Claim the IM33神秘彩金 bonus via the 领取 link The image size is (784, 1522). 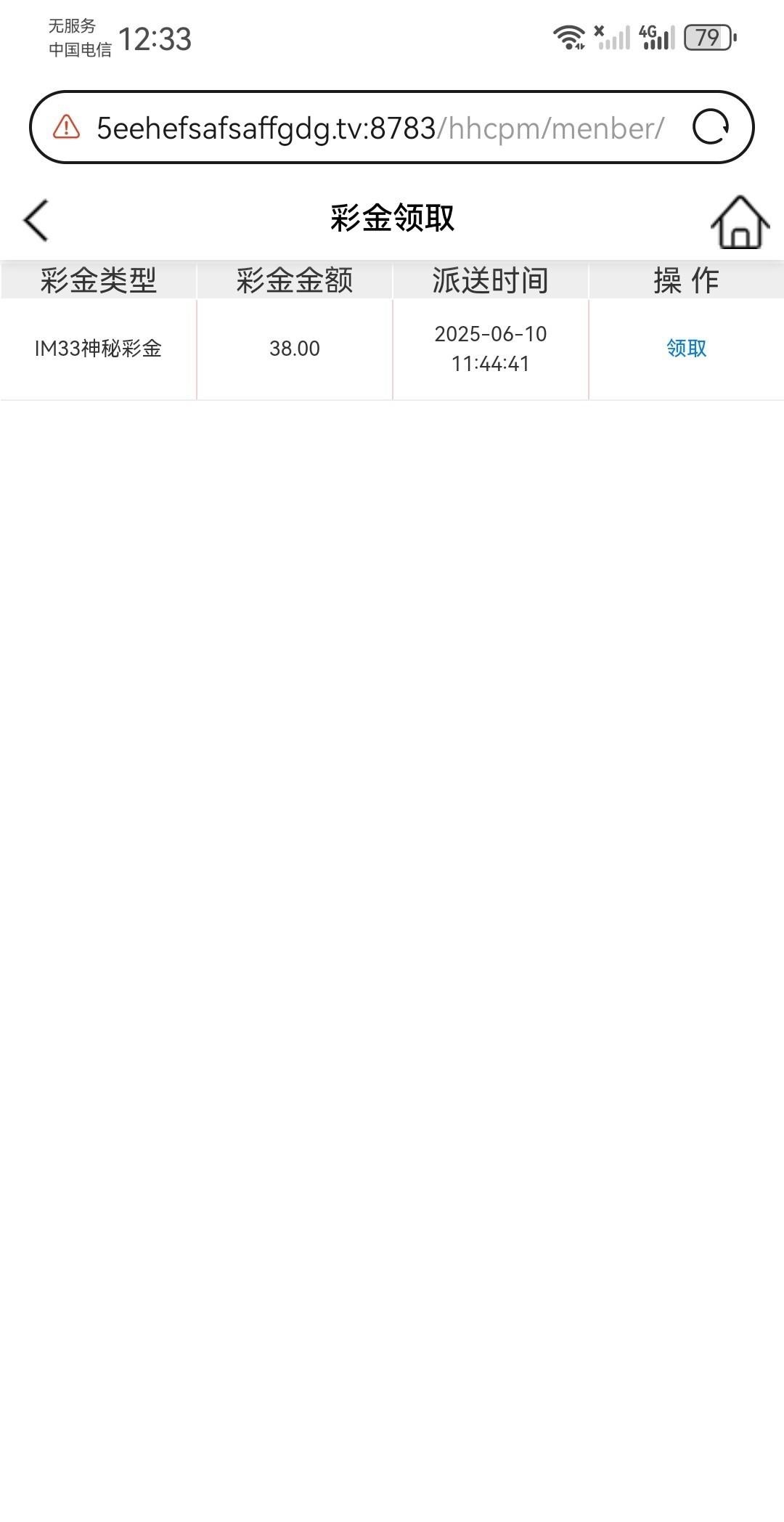tap(686, 349)
